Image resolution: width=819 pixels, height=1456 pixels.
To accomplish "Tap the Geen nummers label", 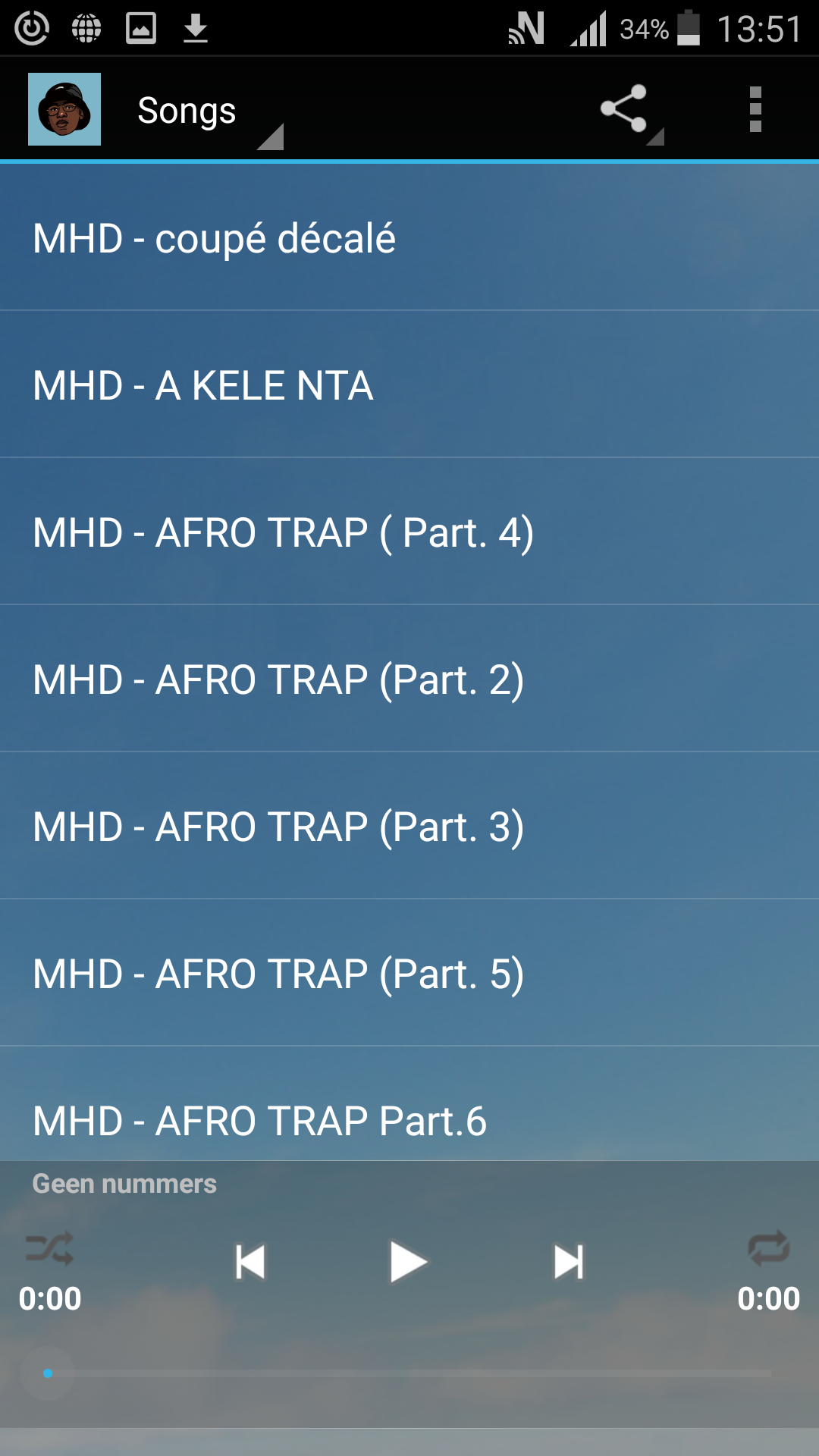I will click(124, 1181).
